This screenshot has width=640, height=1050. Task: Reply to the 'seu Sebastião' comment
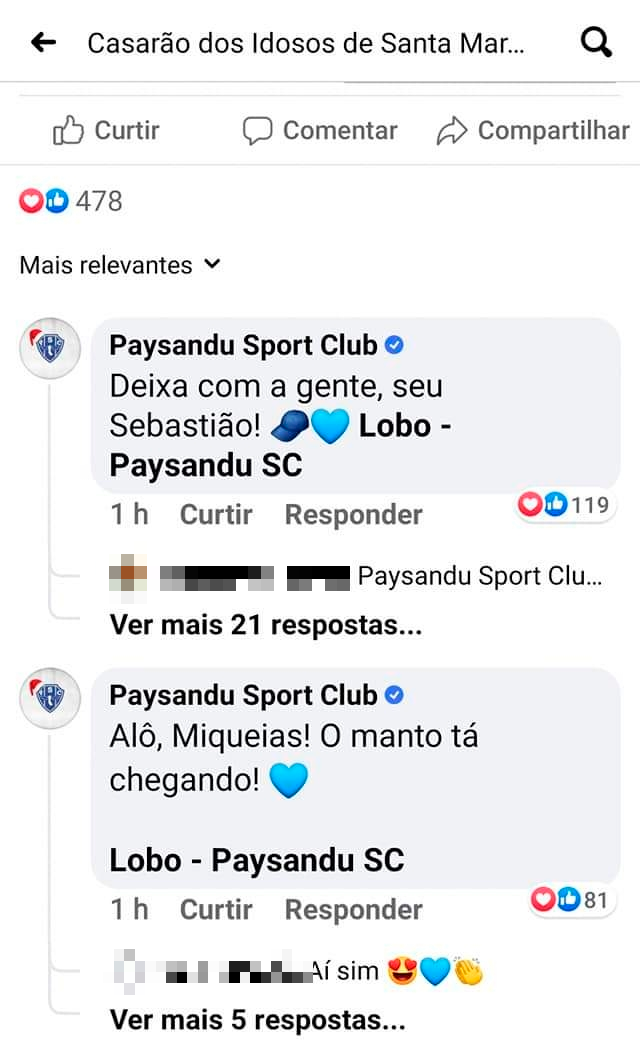click(353, 514)
